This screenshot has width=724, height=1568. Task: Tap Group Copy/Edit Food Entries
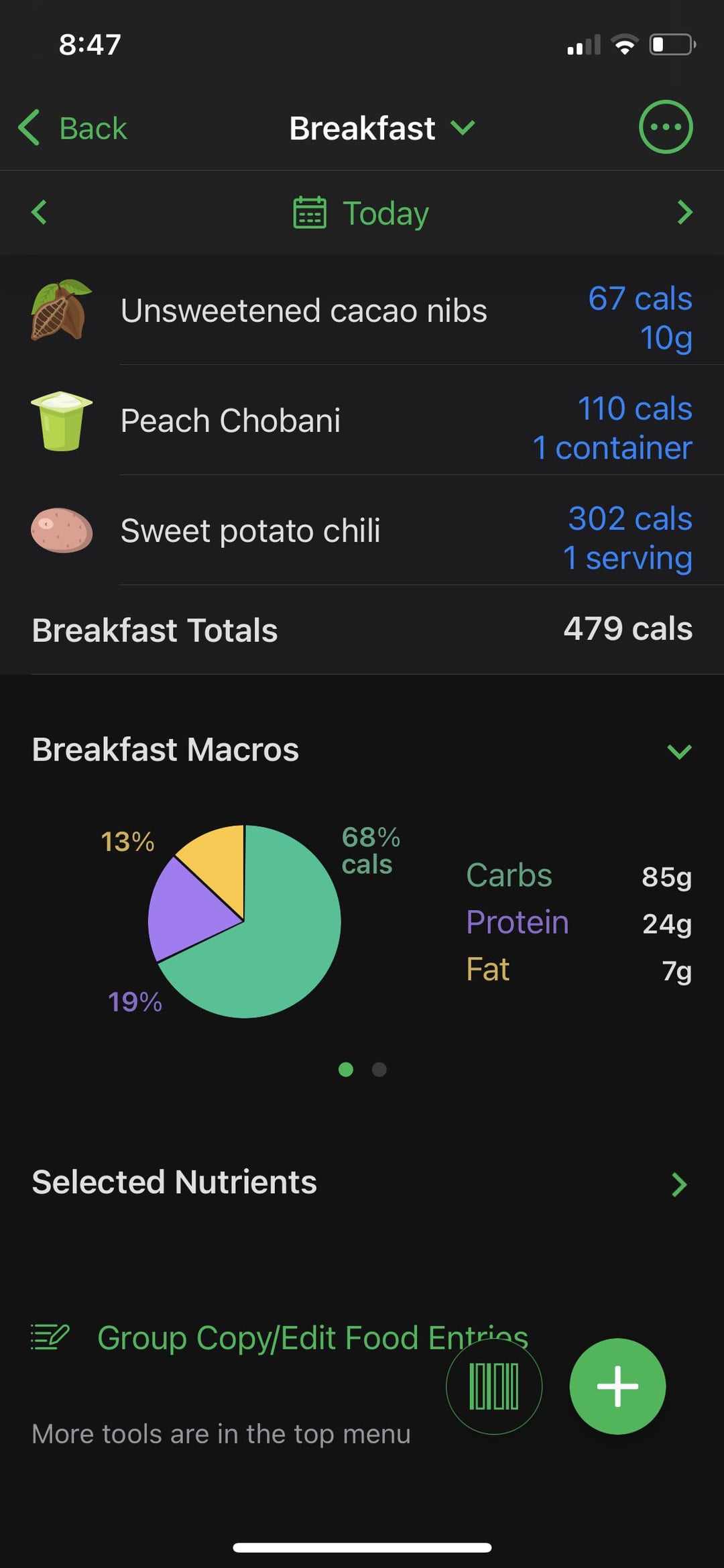tap(280, 1337)
